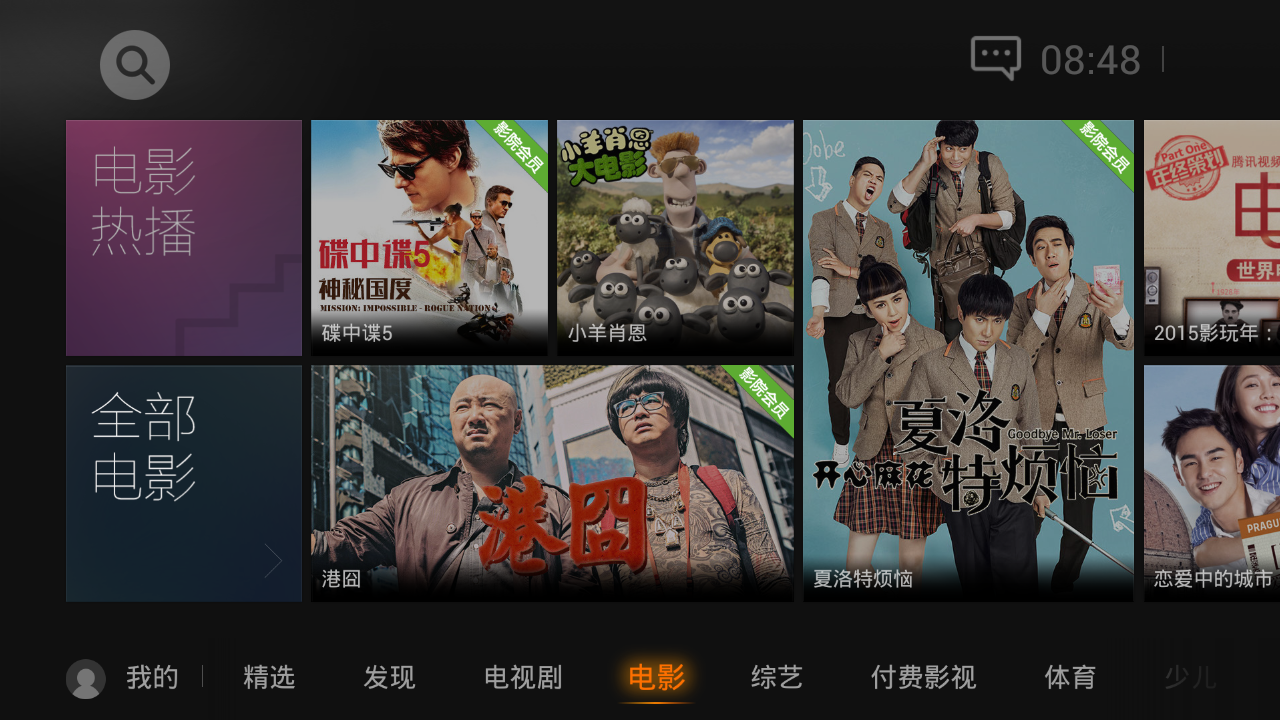Tap the 2015影玩年 card

(1212, 238)
